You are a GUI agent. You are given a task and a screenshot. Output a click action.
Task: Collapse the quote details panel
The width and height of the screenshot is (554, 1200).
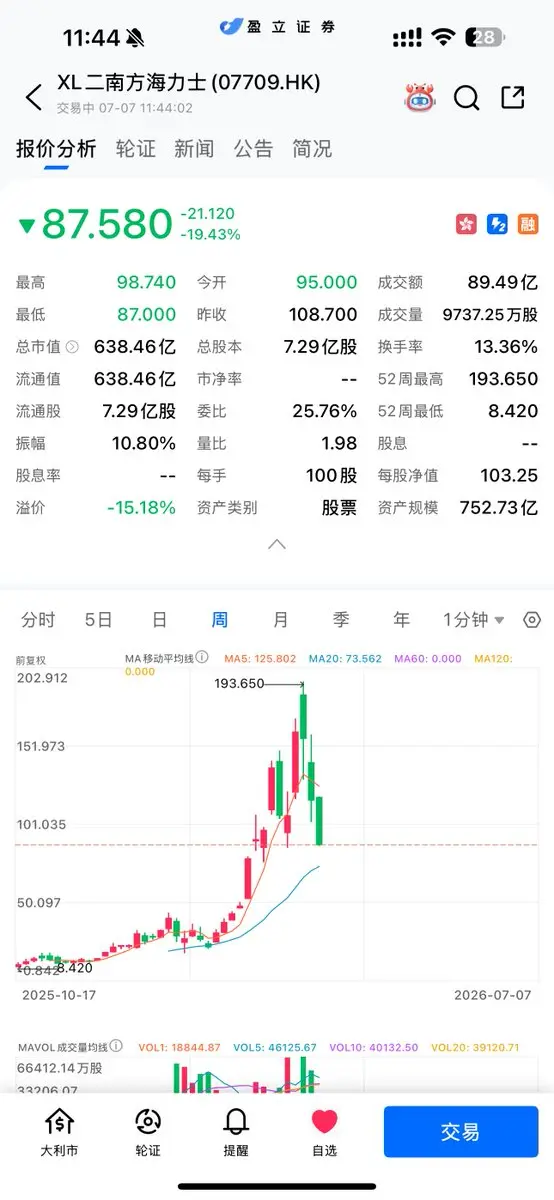[x=277, y=545]
